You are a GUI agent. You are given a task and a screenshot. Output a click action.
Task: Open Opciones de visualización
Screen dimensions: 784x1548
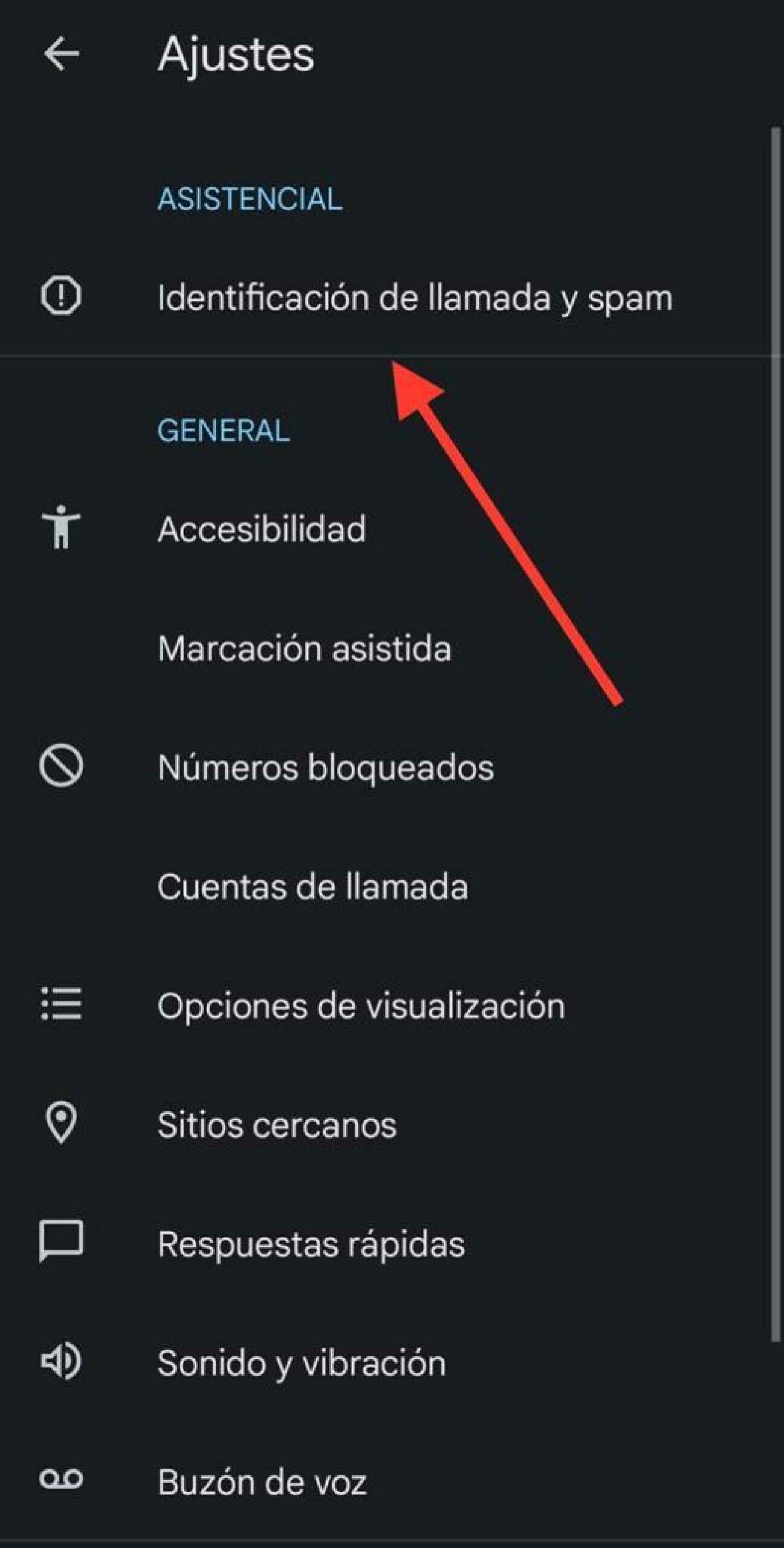tap(361, 1006)
